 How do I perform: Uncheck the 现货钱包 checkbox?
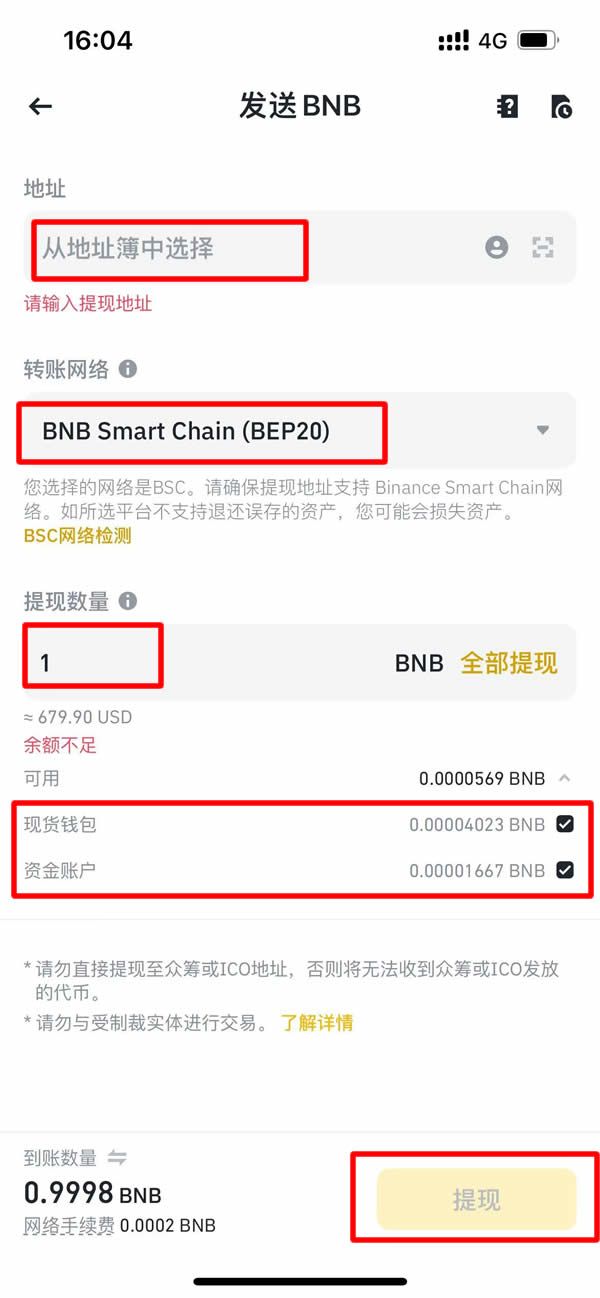coord(565,825)
